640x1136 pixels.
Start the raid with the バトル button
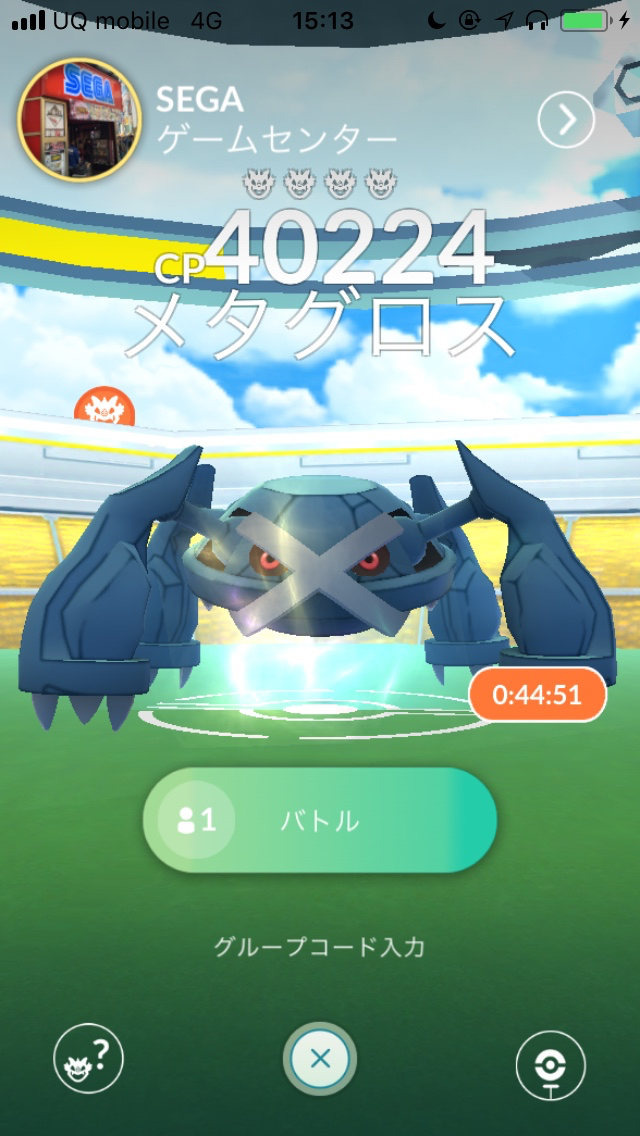320,821
